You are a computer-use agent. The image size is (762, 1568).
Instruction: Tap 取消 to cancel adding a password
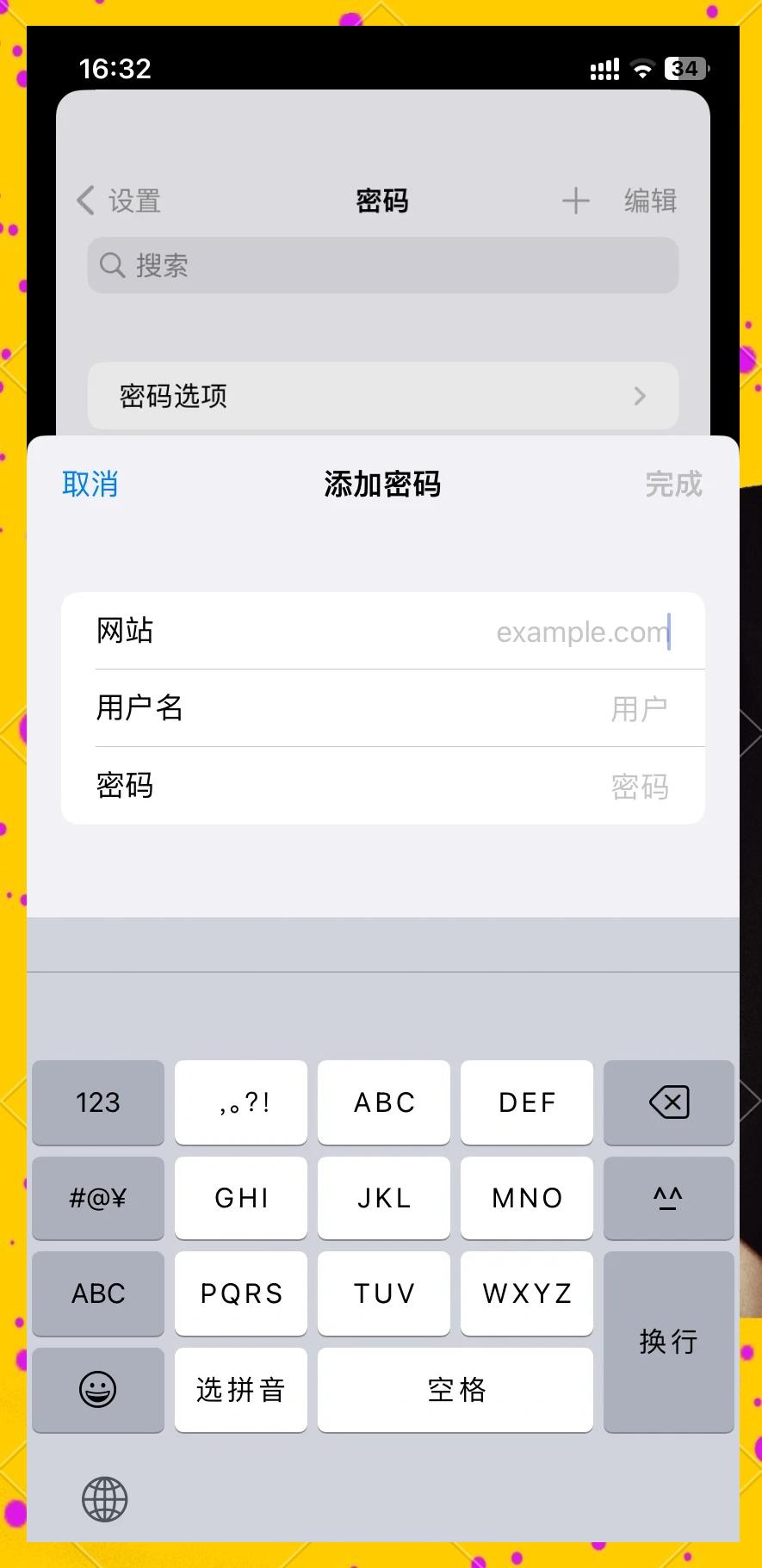point(90,485)
